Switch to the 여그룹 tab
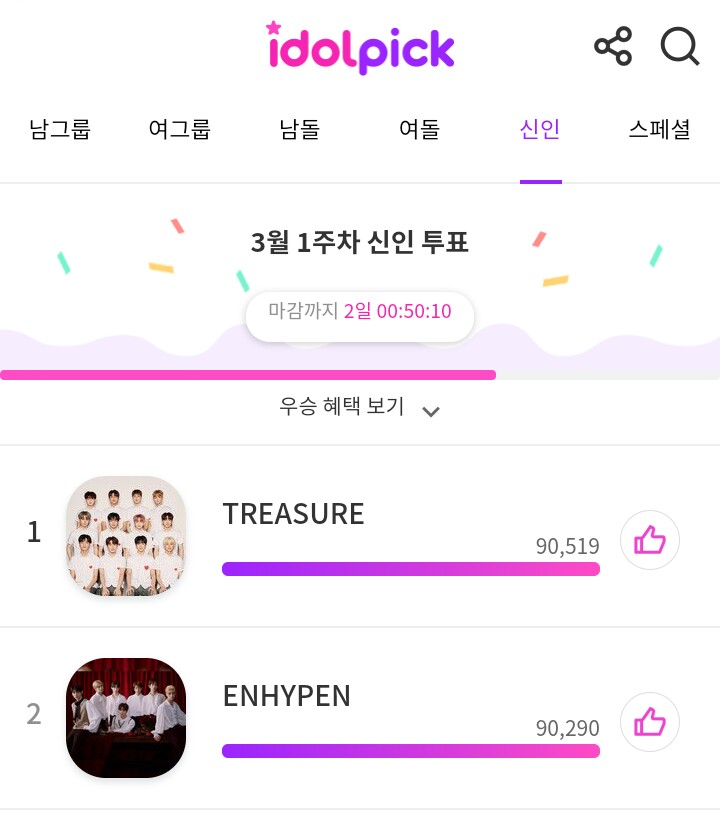The width and height of the screenshot is (720, 813). (179, 129)
